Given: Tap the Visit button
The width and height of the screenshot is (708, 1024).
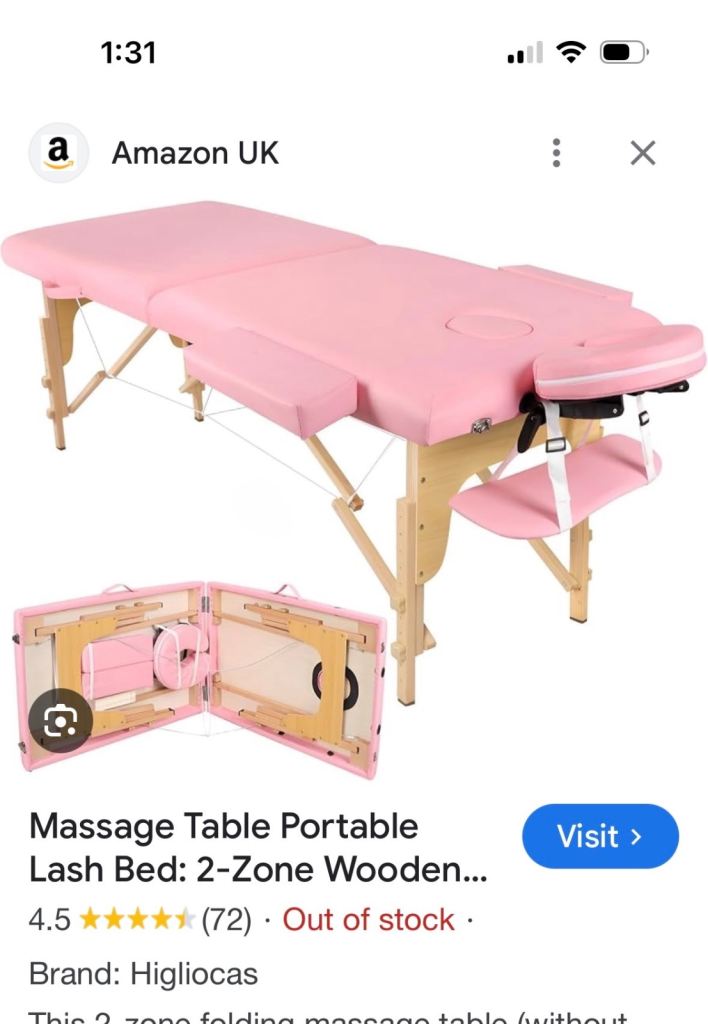Looking at the screenshot, I should [x=600, y=836].
